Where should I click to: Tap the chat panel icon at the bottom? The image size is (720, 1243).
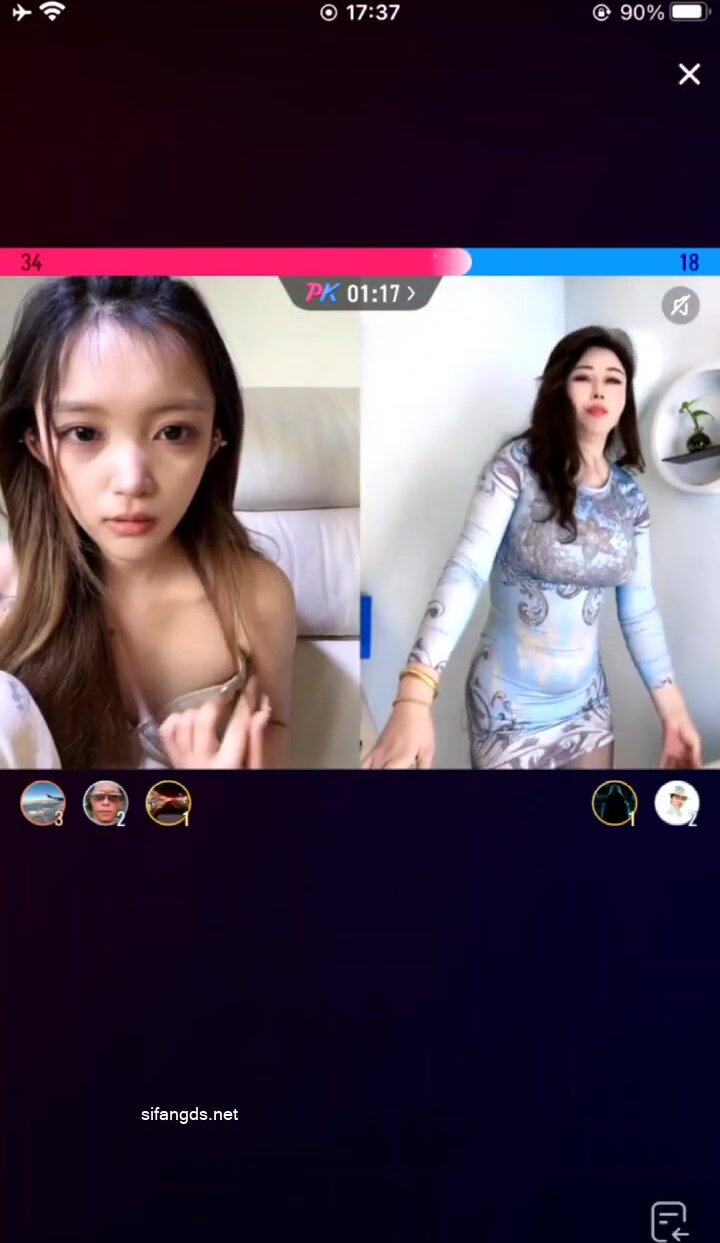pyautogui.click(x=669, y=1222)
